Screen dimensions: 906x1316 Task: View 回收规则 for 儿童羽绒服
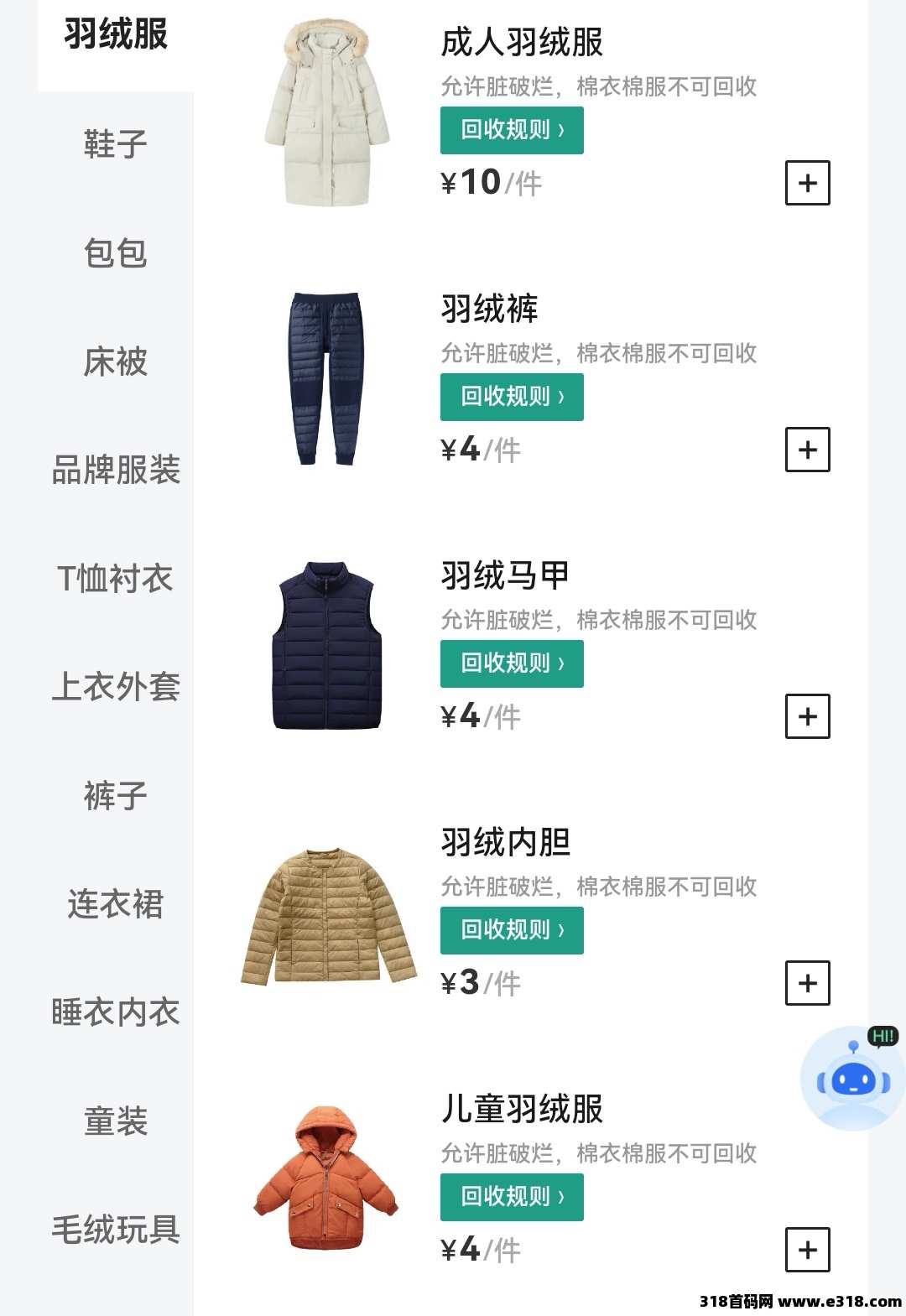tap(512, 1197)
